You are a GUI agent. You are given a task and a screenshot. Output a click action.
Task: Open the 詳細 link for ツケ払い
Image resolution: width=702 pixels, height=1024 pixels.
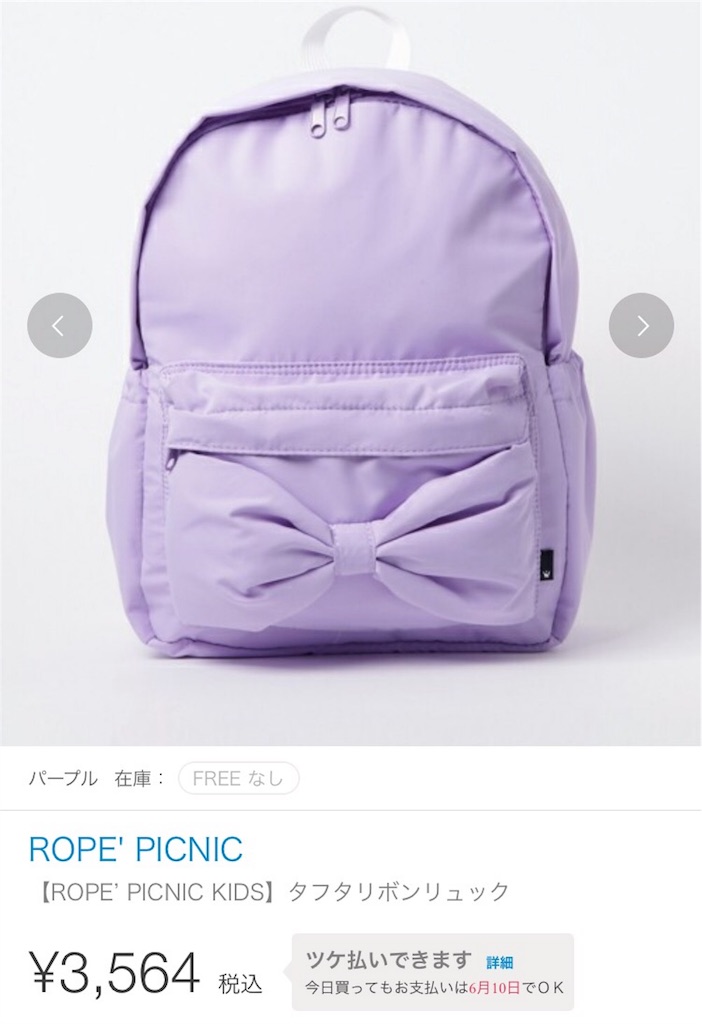(500, 962)
